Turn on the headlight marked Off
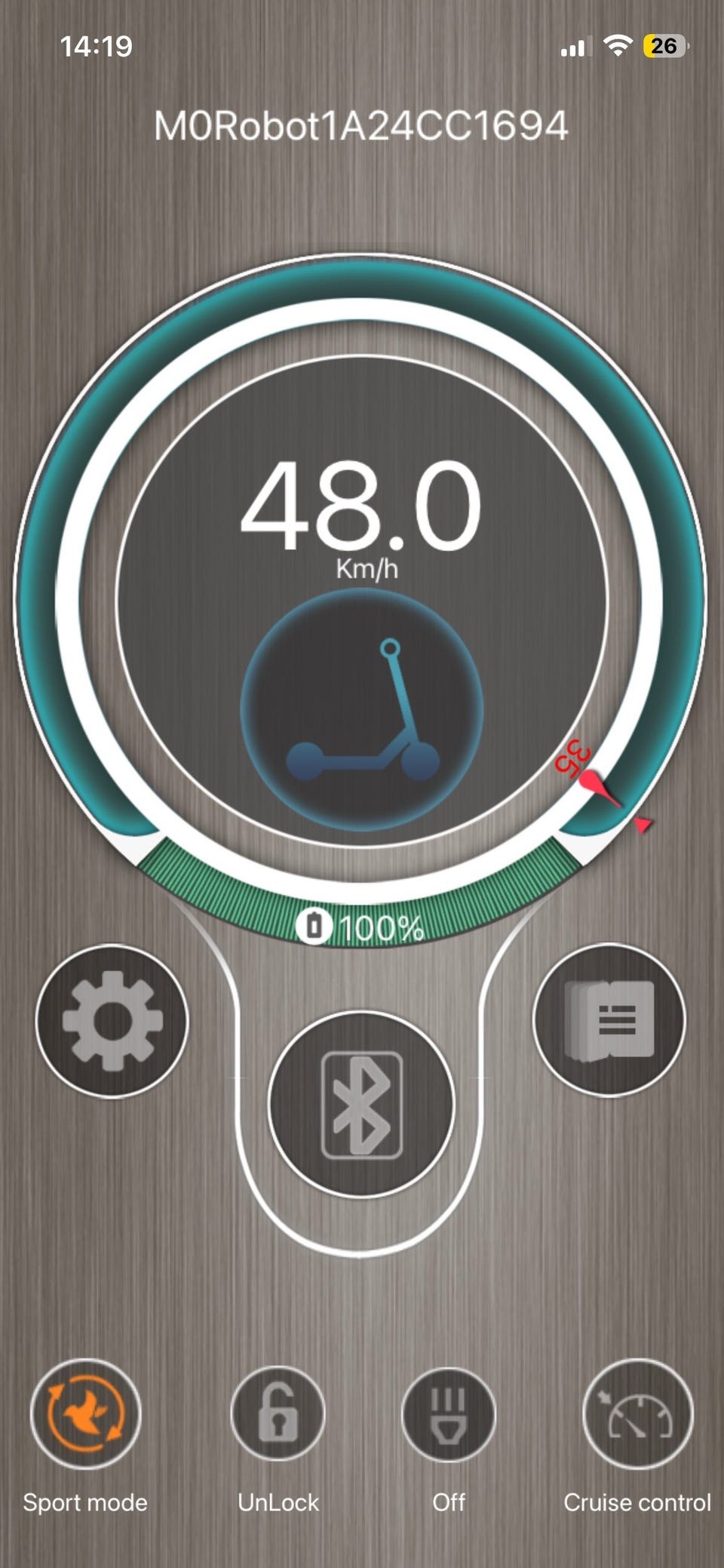 (x=449, y=1413)
